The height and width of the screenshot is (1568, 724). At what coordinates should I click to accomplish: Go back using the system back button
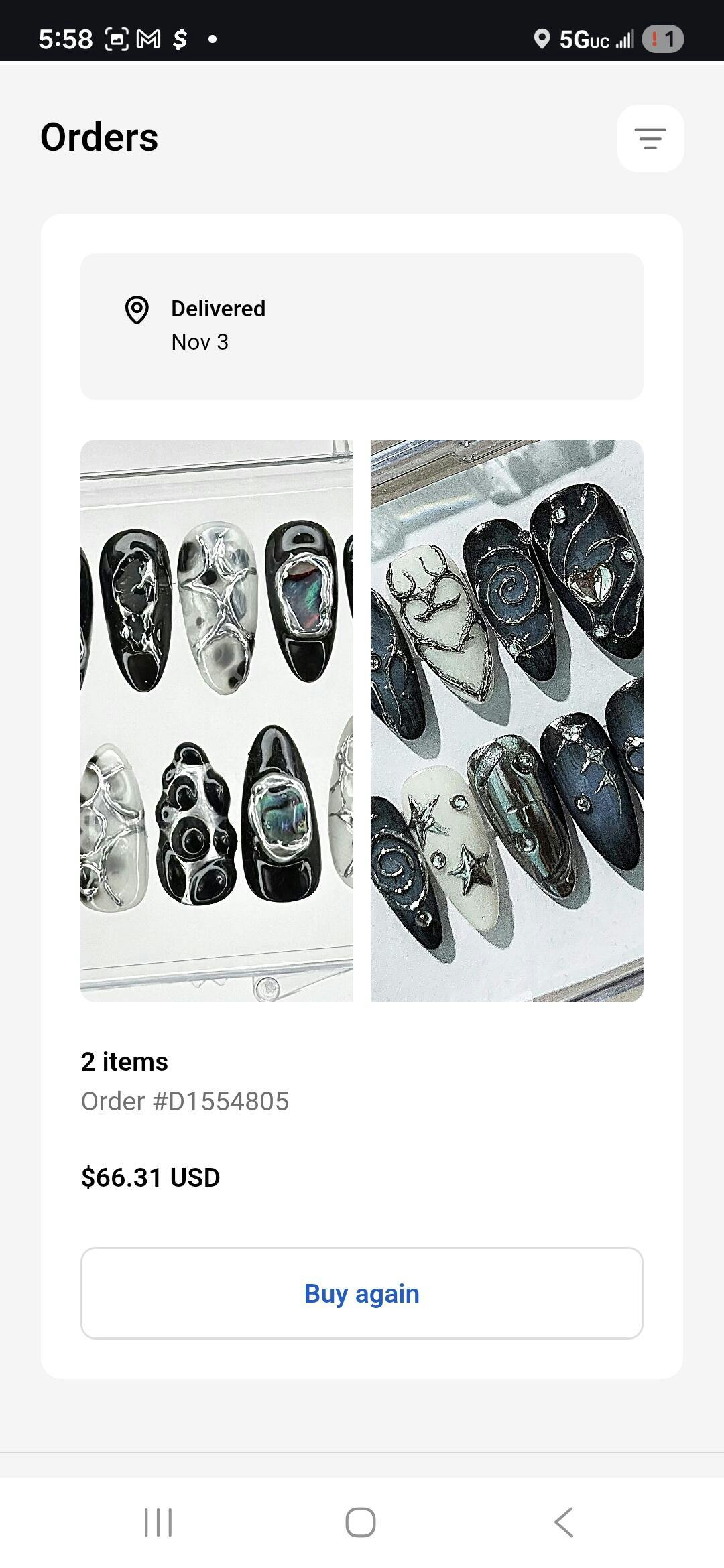tap(564, 1522)
